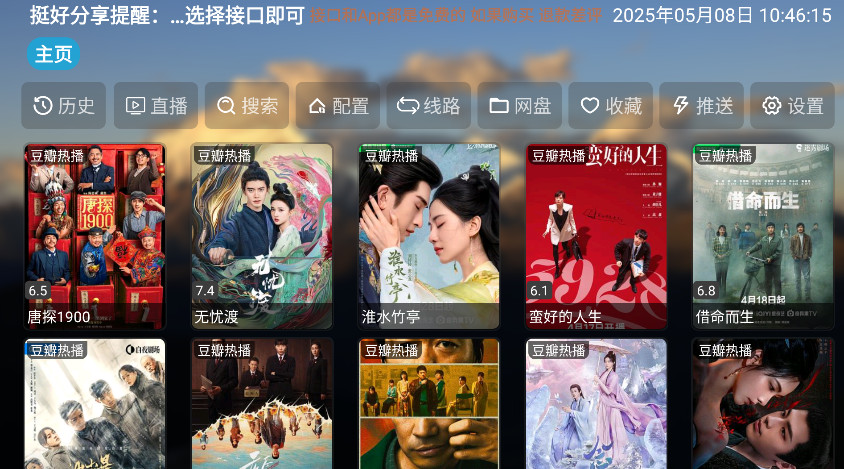844x469 pixels.
Task: Open 历史 viewing history
Action: (64, 106)
